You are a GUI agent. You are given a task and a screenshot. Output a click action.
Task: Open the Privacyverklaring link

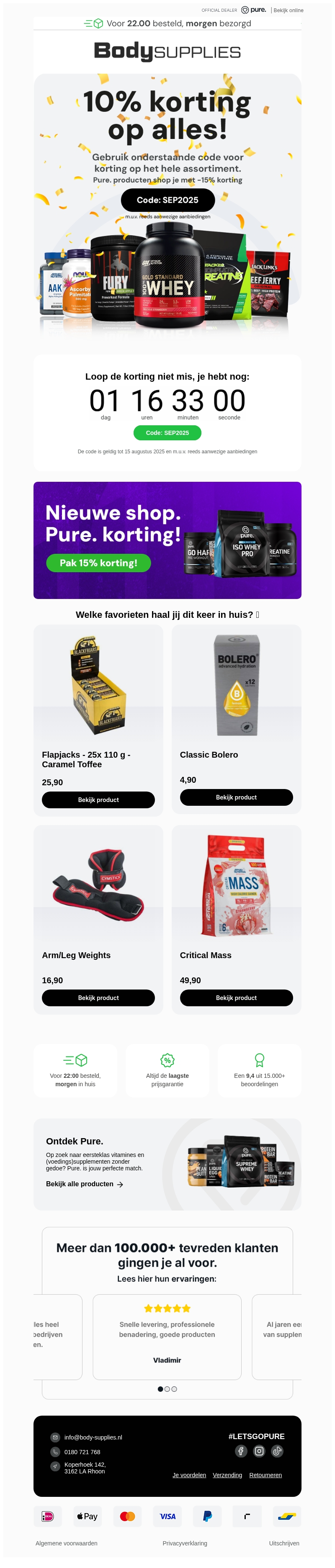185,1543
